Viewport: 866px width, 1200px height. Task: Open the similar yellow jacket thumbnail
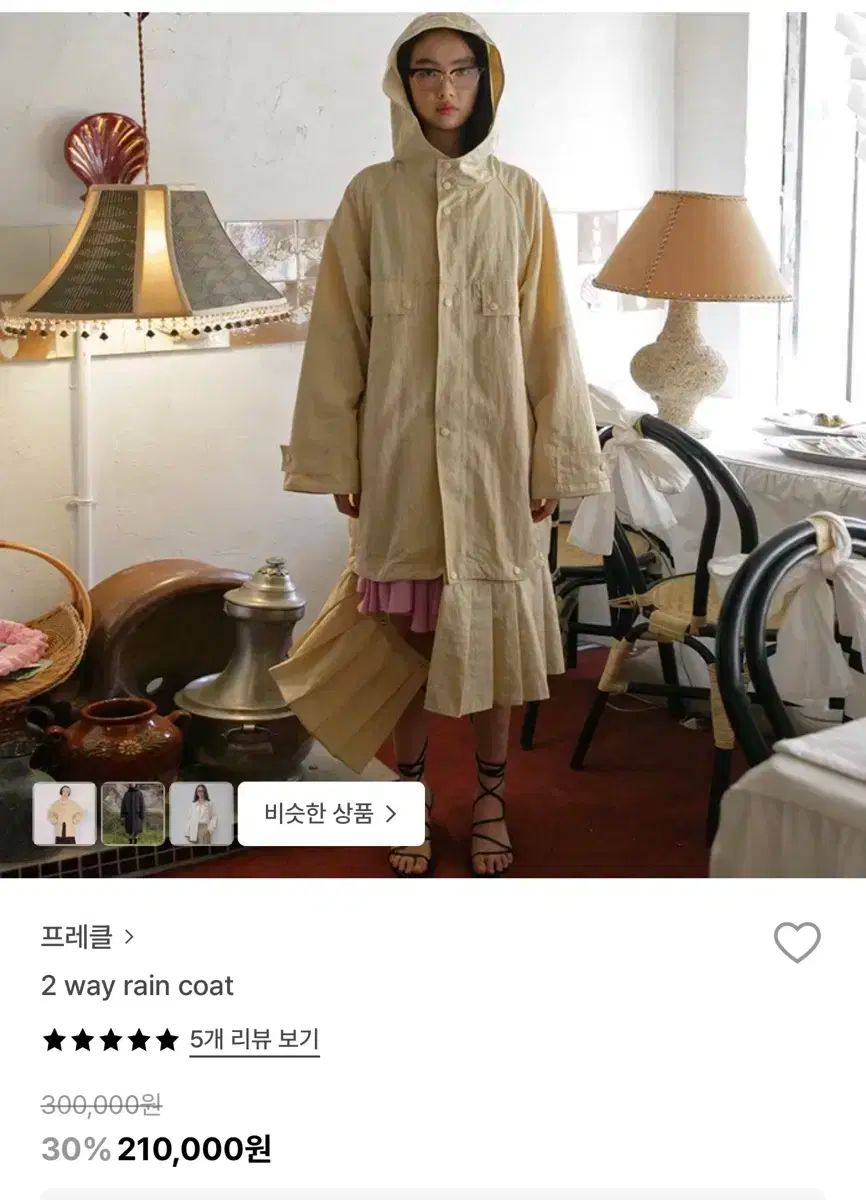click(65, 813)
